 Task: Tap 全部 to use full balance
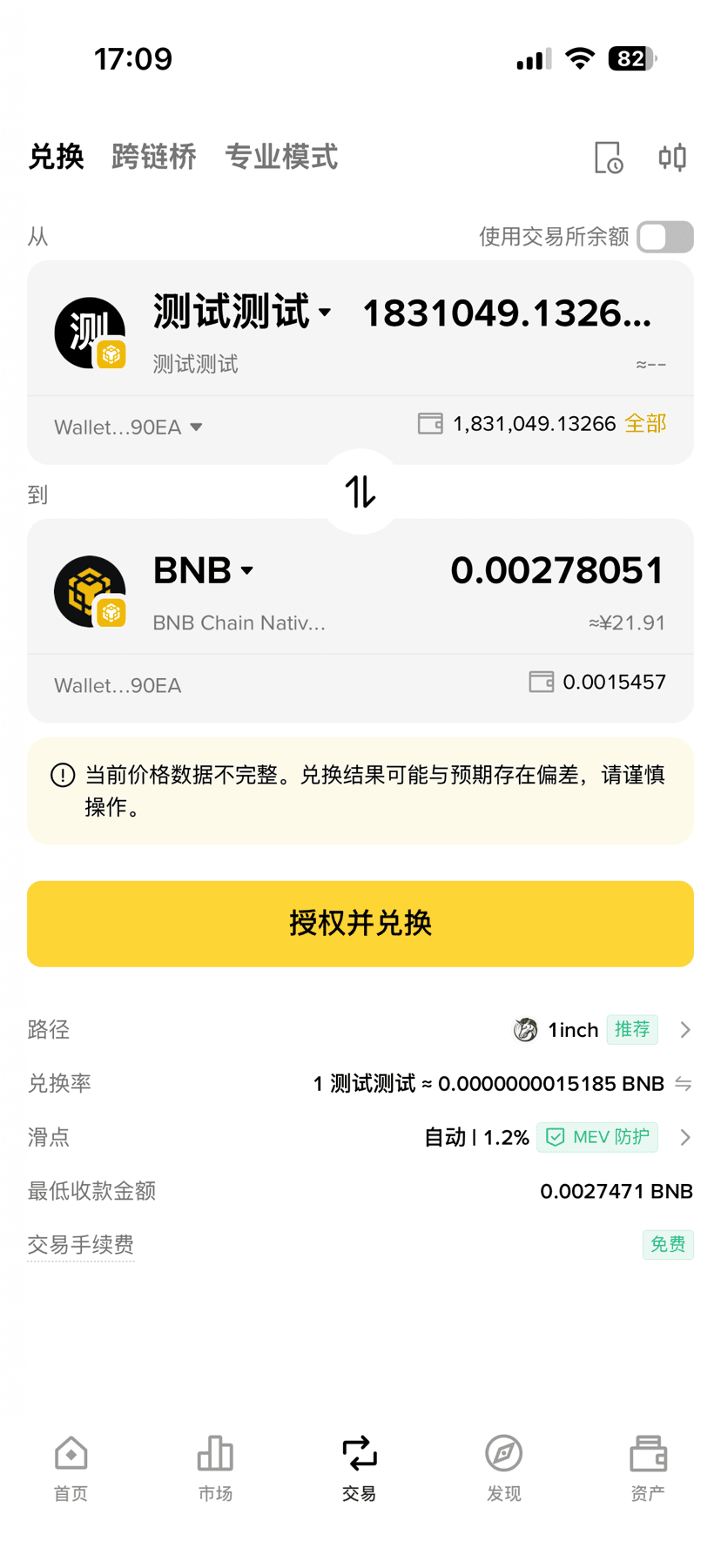coord(645,424)
